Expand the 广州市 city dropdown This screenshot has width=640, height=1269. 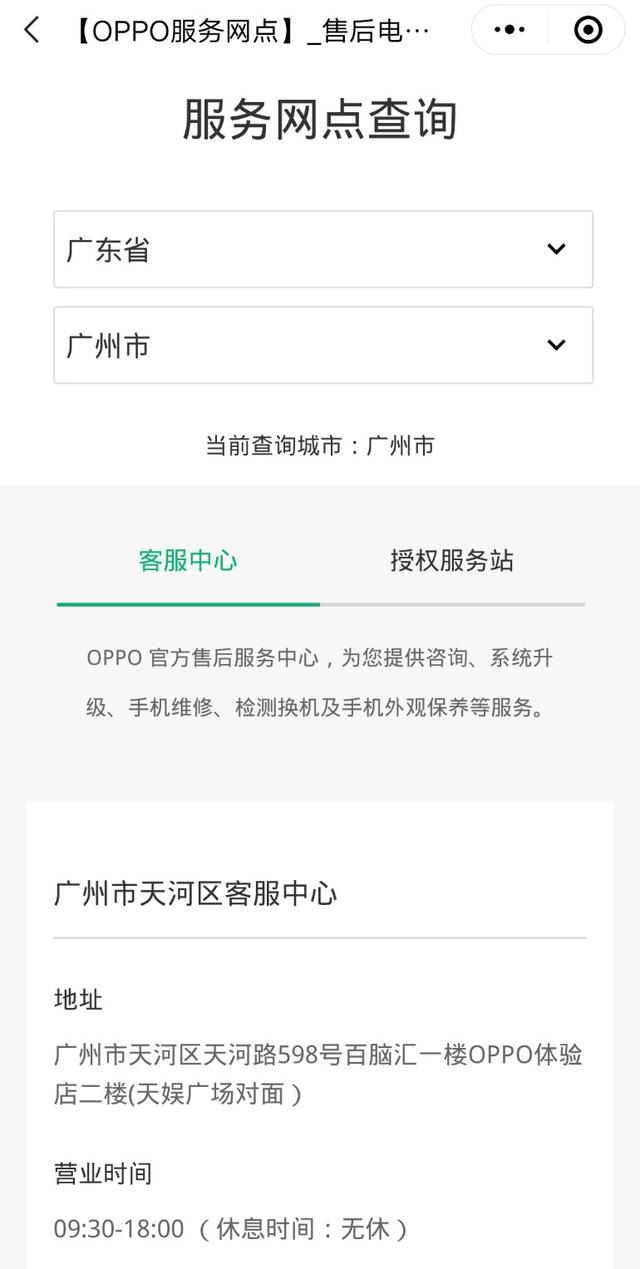coord(323,345)
